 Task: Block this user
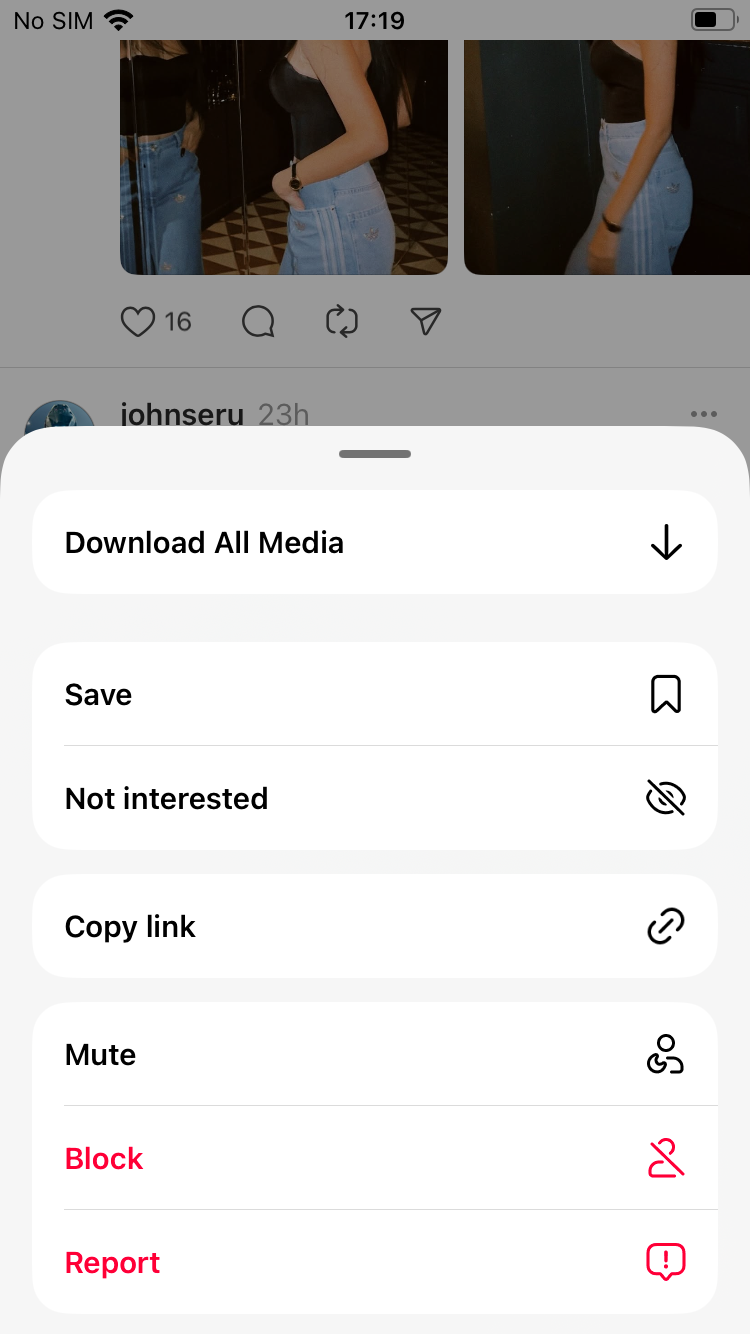click(375, 1158)
